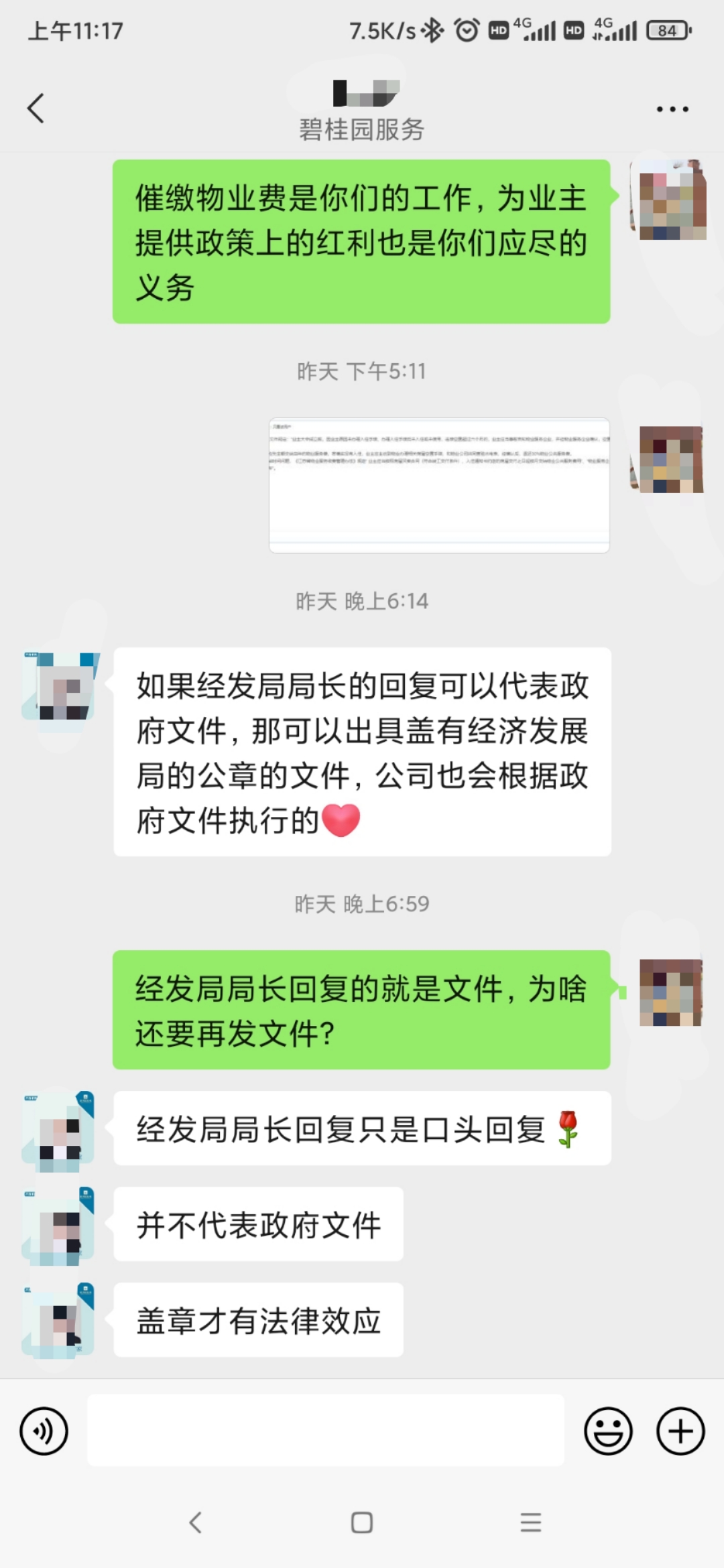
Task: Open recent apps from navigation bar
Action: [x=530, y=1522]
